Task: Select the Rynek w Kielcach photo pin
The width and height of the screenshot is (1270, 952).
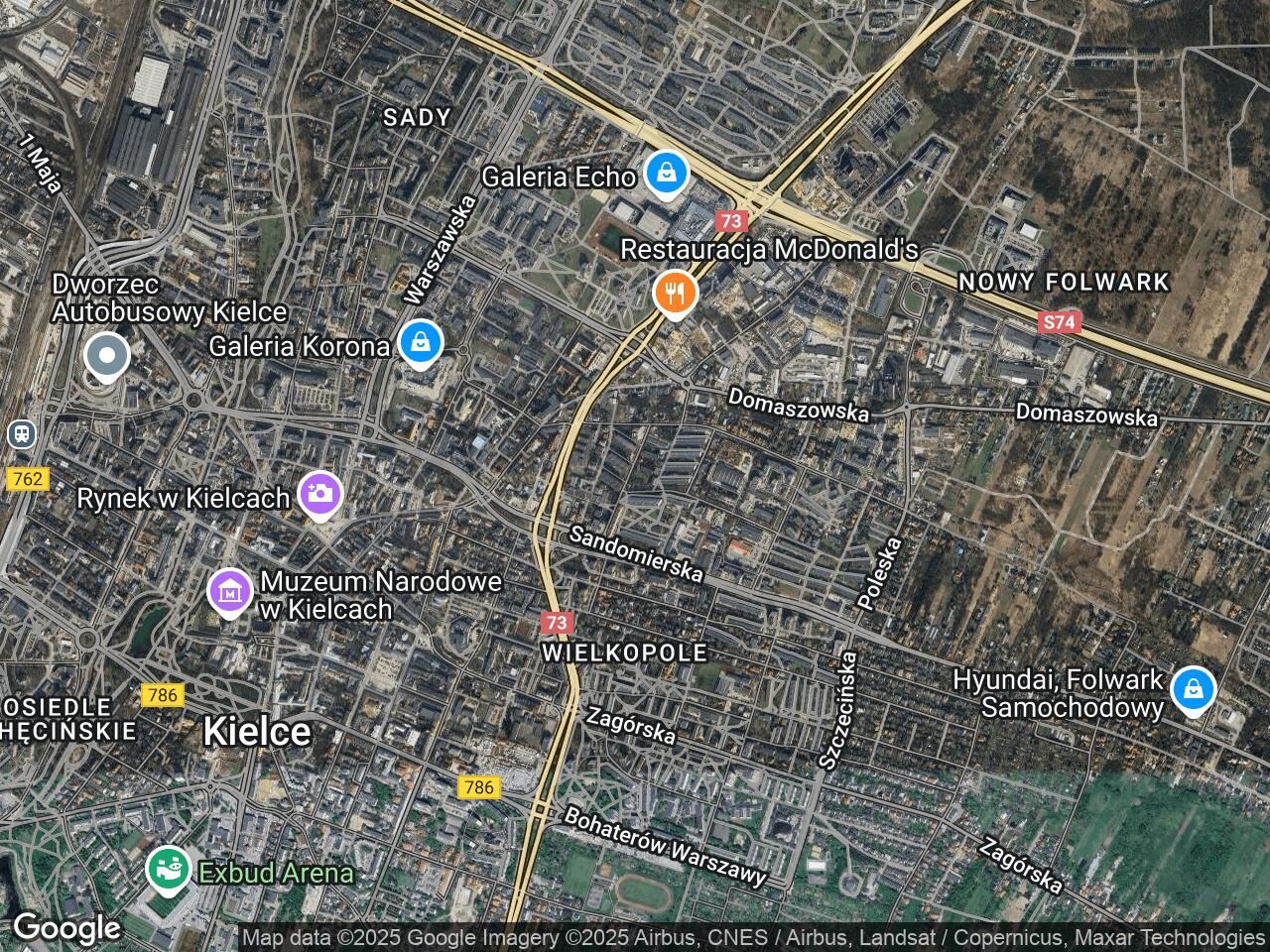Action: click(319, 493)
